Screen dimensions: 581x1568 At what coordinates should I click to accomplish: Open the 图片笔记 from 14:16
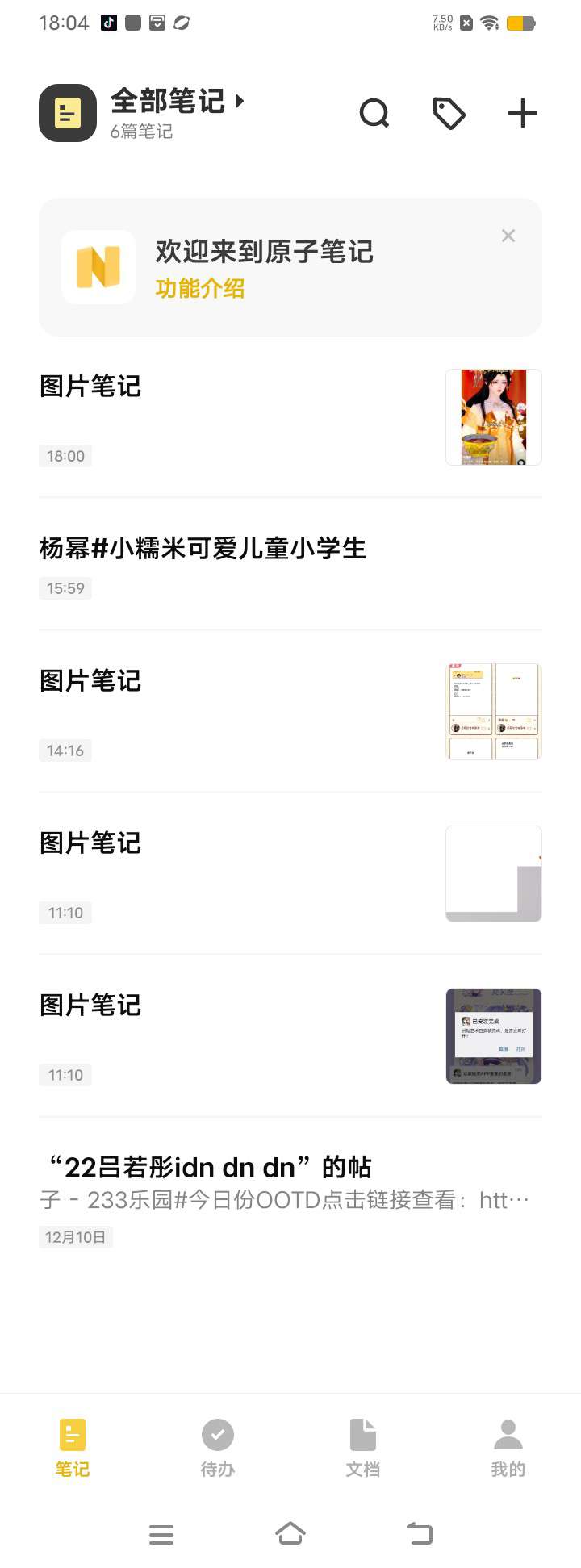(x=242, y=712)
